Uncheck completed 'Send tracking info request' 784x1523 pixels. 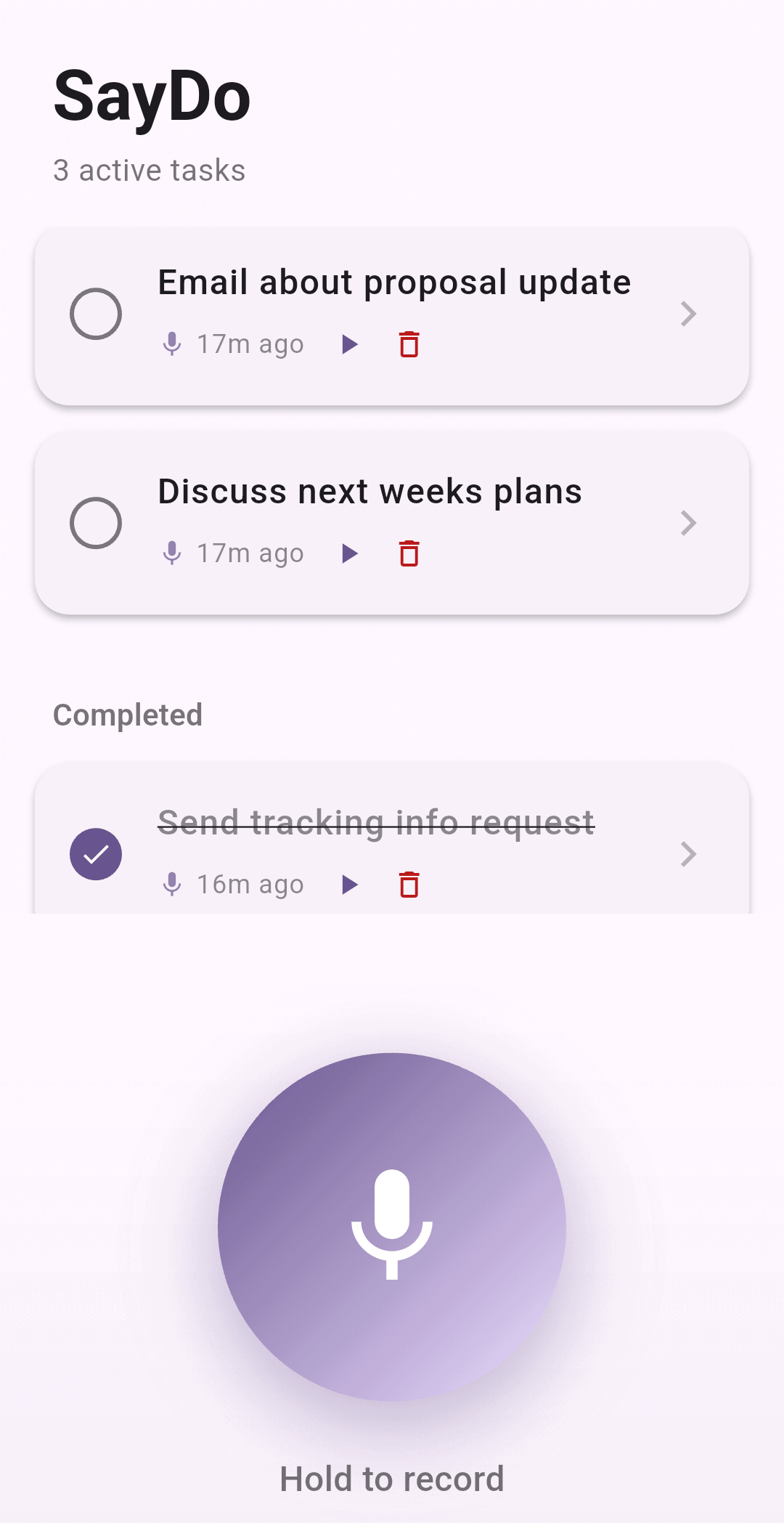coord(96,854)
